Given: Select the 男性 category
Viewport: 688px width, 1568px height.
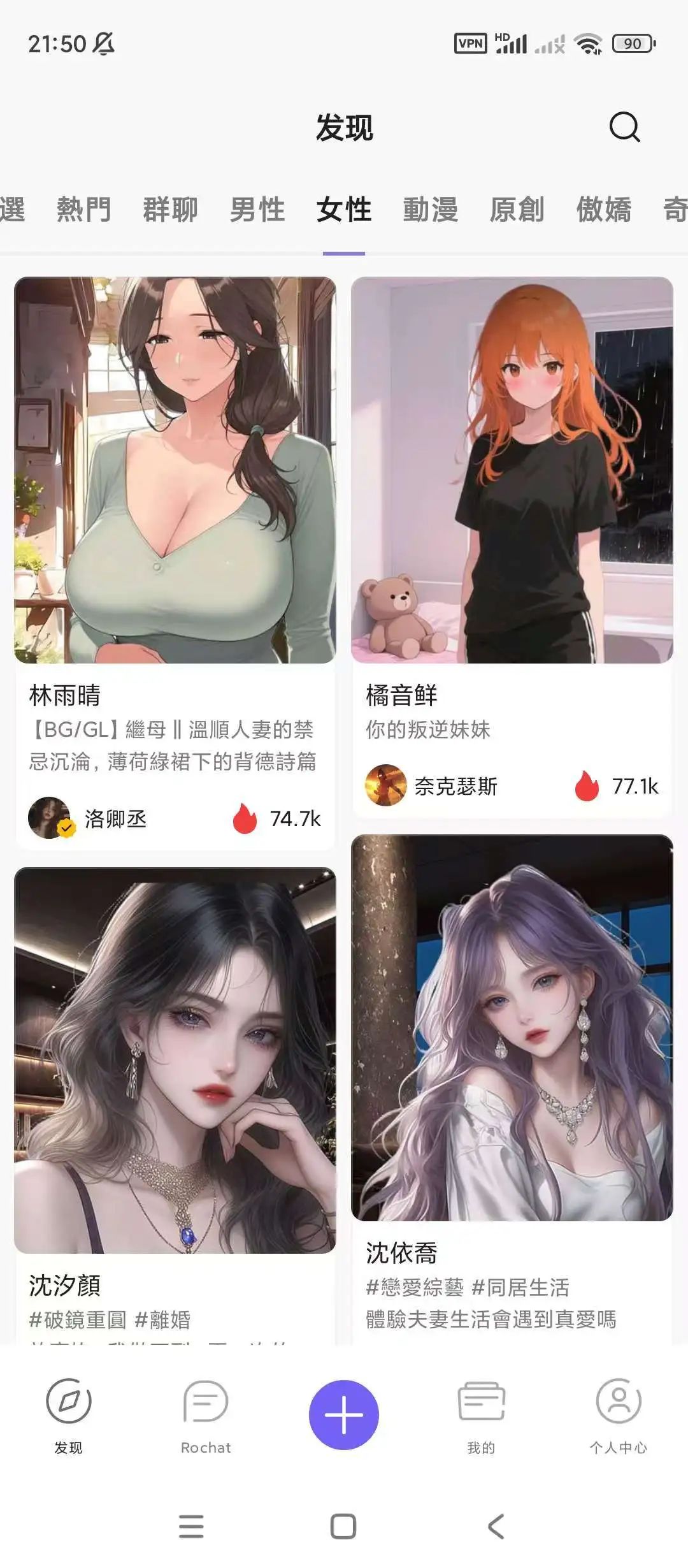Looking at the screenshot, I should click(257, 210).
